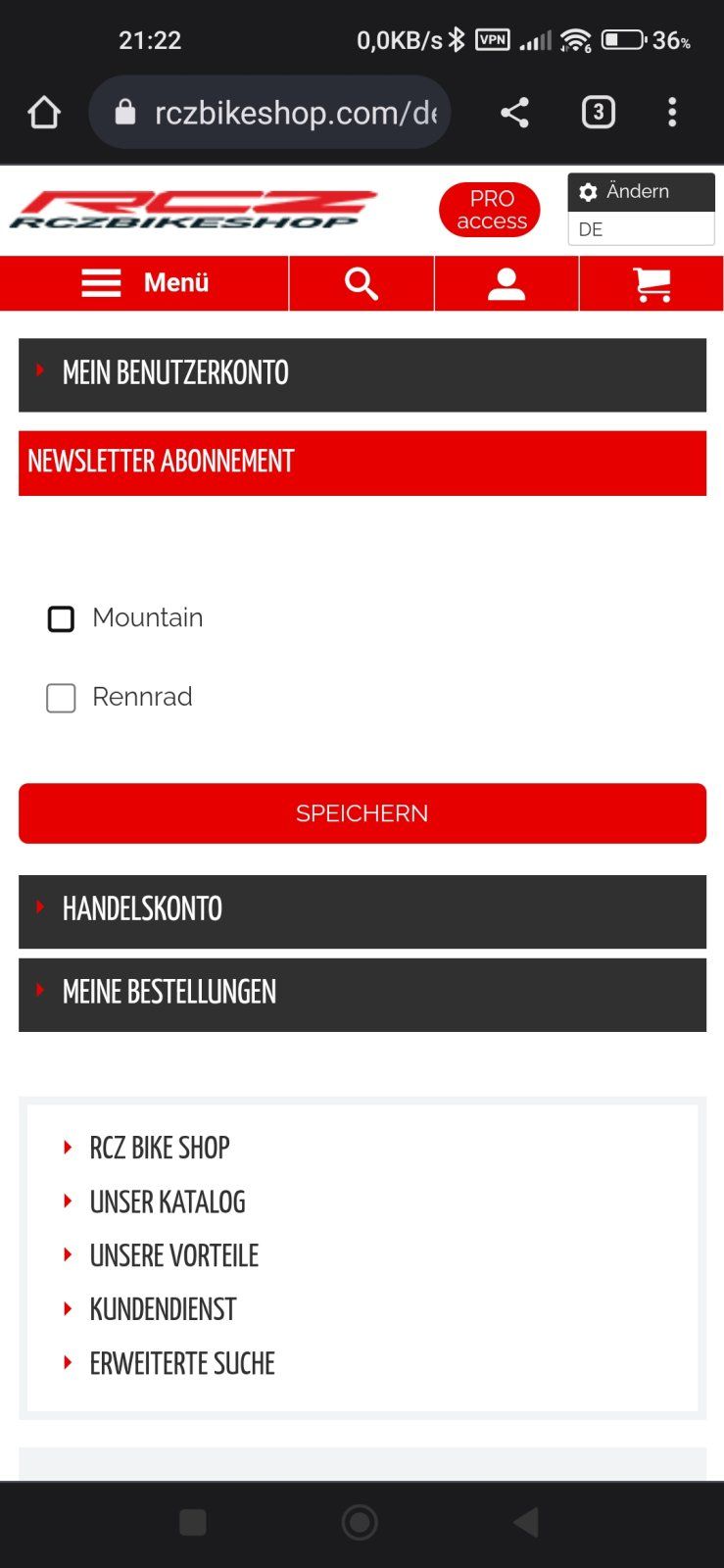
Task: Open the Kundendienst link
Action: (x=163, y=1309)
